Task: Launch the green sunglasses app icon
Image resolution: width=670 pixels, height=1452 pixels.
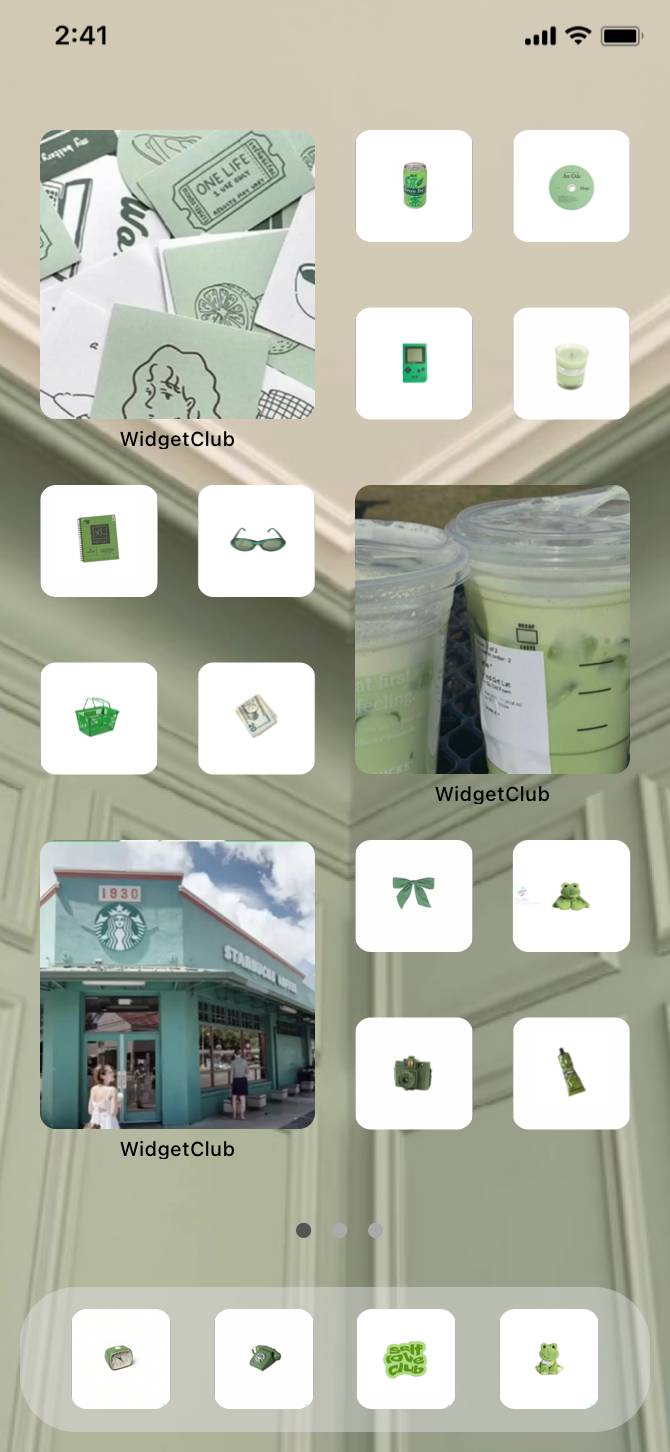Action: pyautogui.click(x=256, y=541)
